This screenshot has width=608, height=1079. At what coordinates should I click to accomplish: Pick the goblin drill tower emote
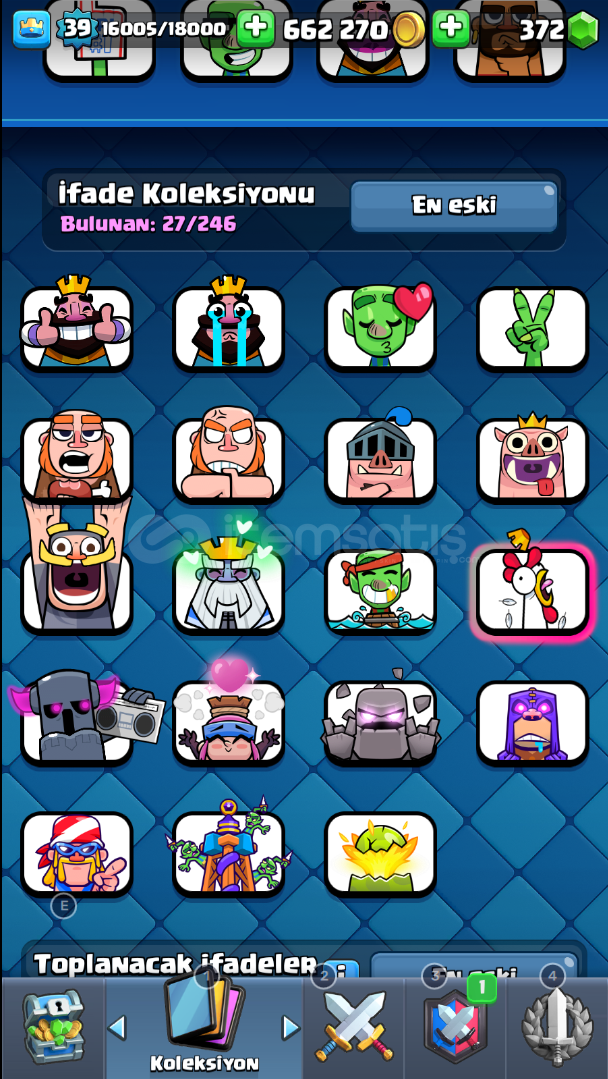click(229, 852)
